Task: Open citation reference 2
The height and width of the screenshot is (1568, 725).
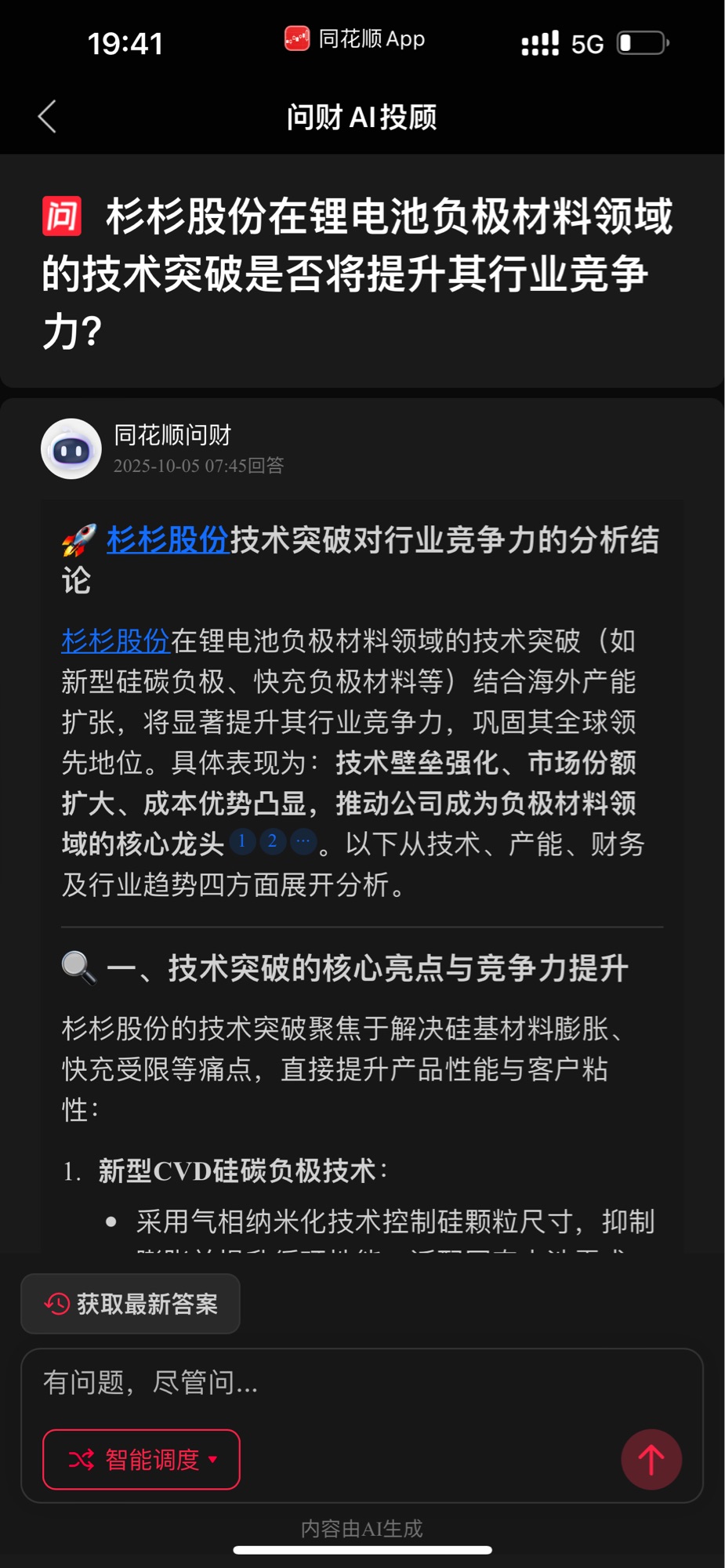Action: [272, 841]
